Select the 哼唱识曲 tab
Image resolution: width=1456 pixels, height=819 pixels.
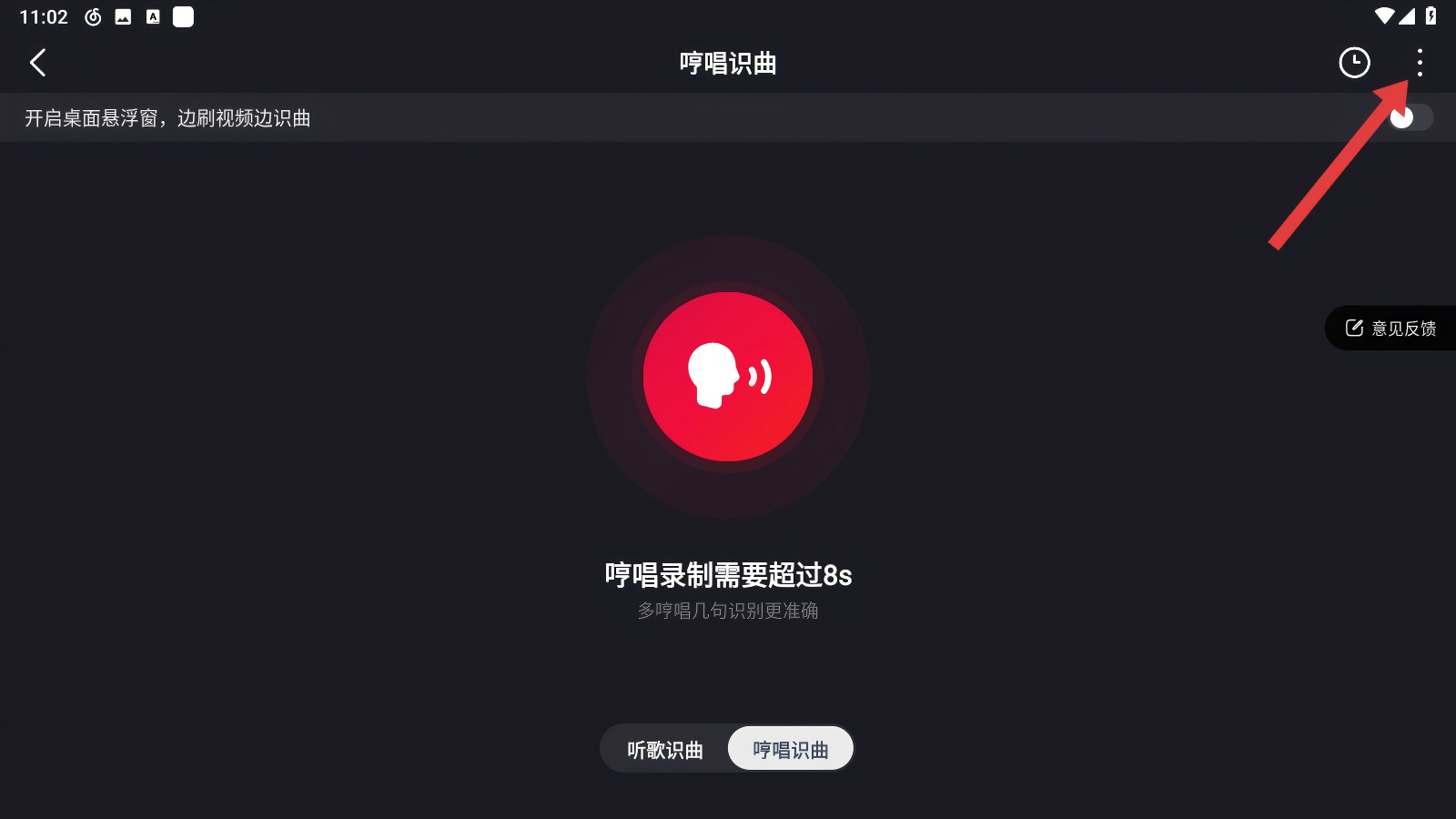point(790,750)
